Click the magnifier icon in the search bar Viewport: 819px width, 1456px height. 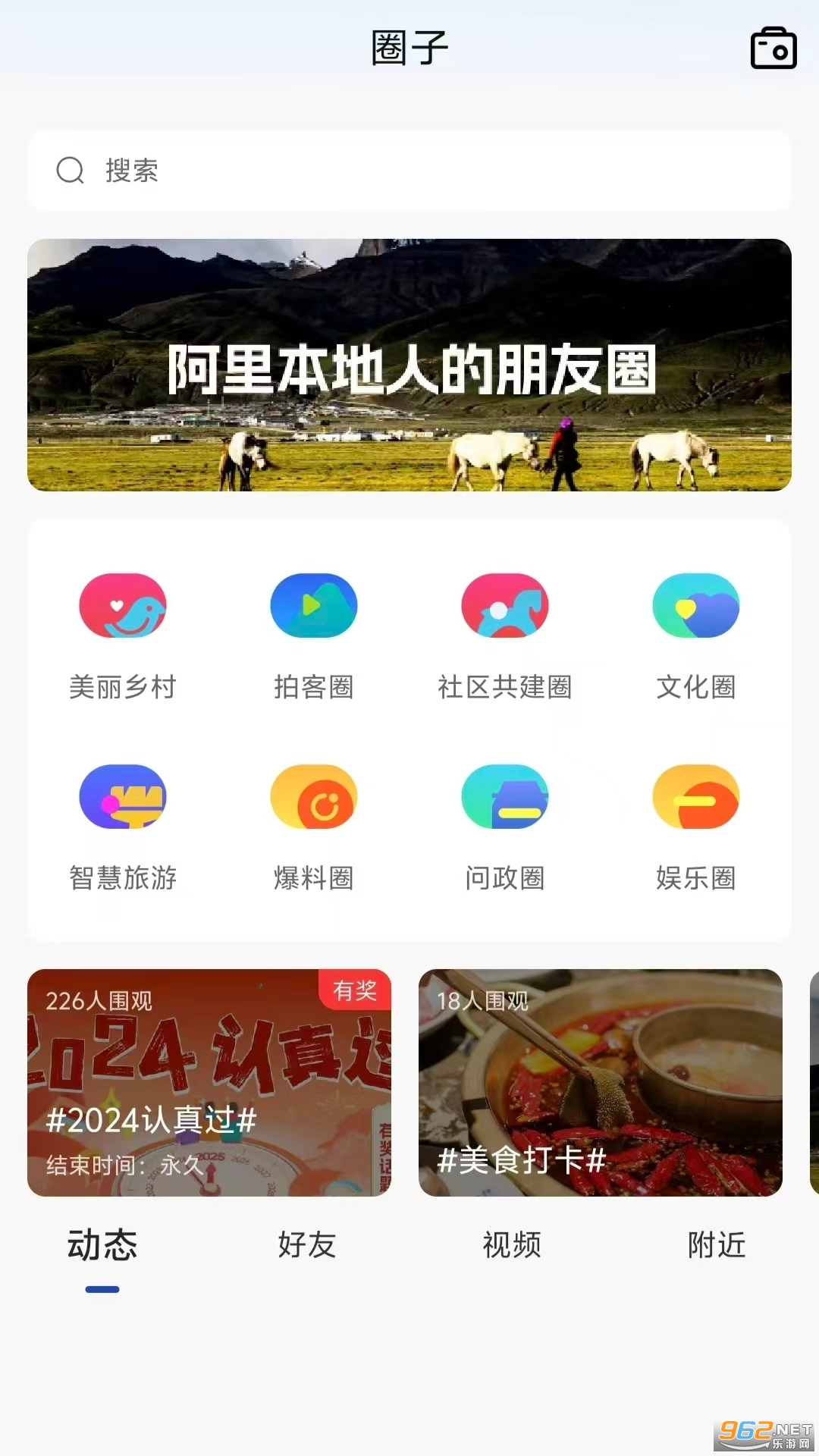click(71, 171)
